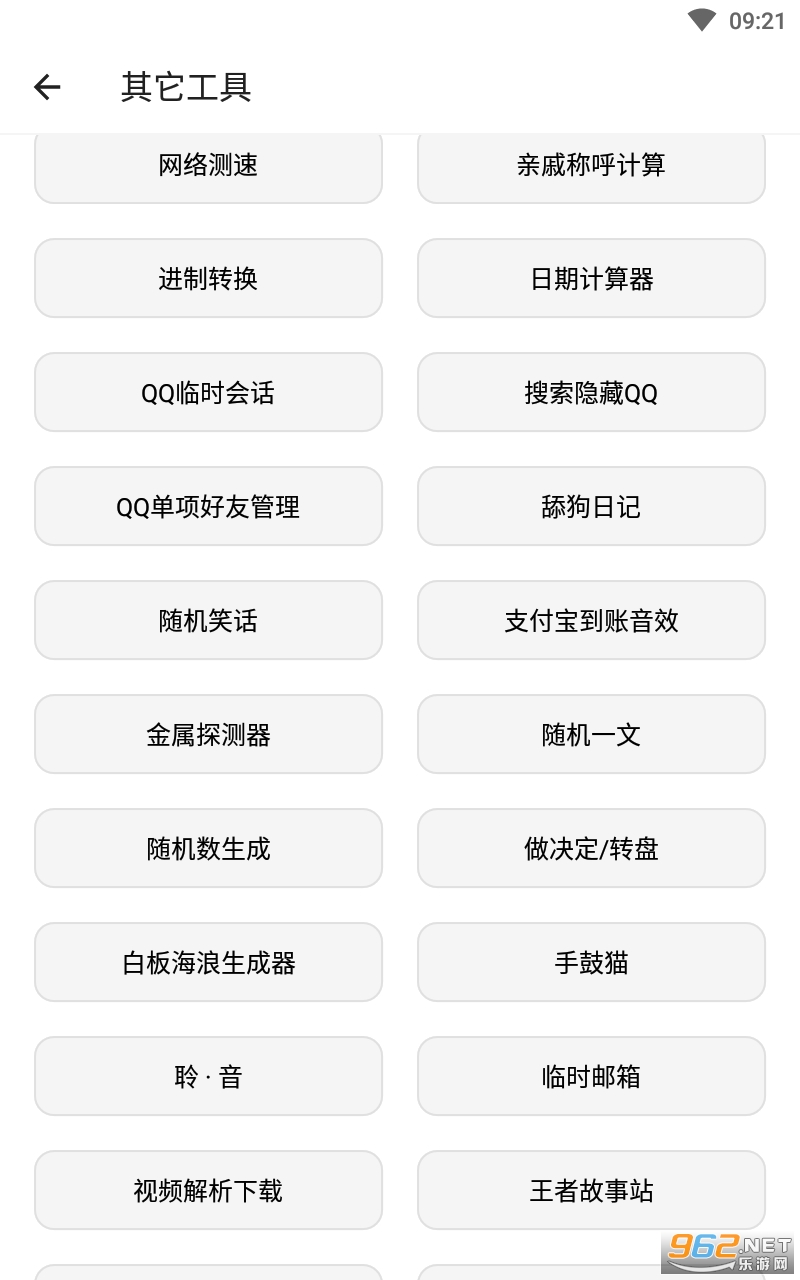Image resolution: width=800 pixels, height=1280 pixels.
Task: Get a 随机笑话
Action: 208,620
